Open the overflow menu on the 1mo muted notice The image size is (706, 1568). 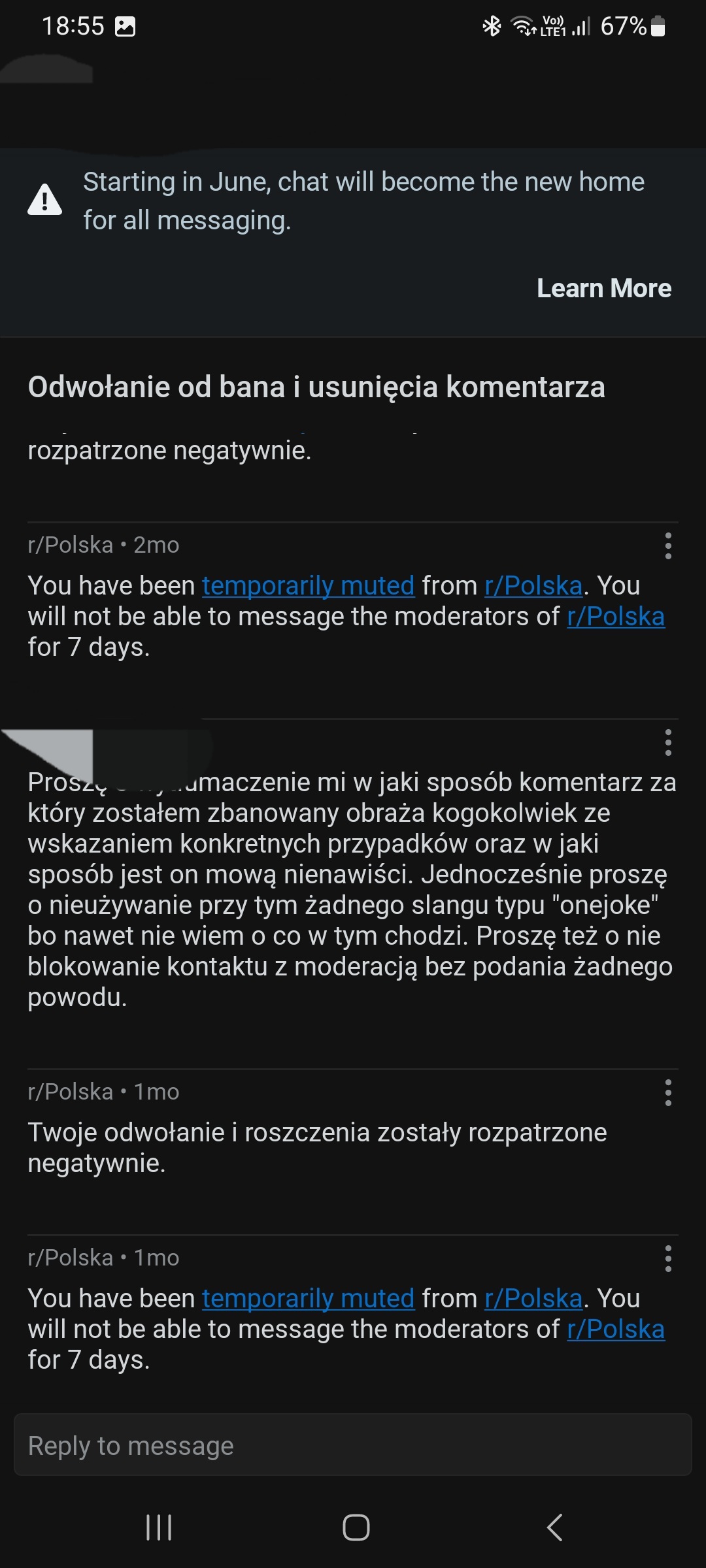667,1258
